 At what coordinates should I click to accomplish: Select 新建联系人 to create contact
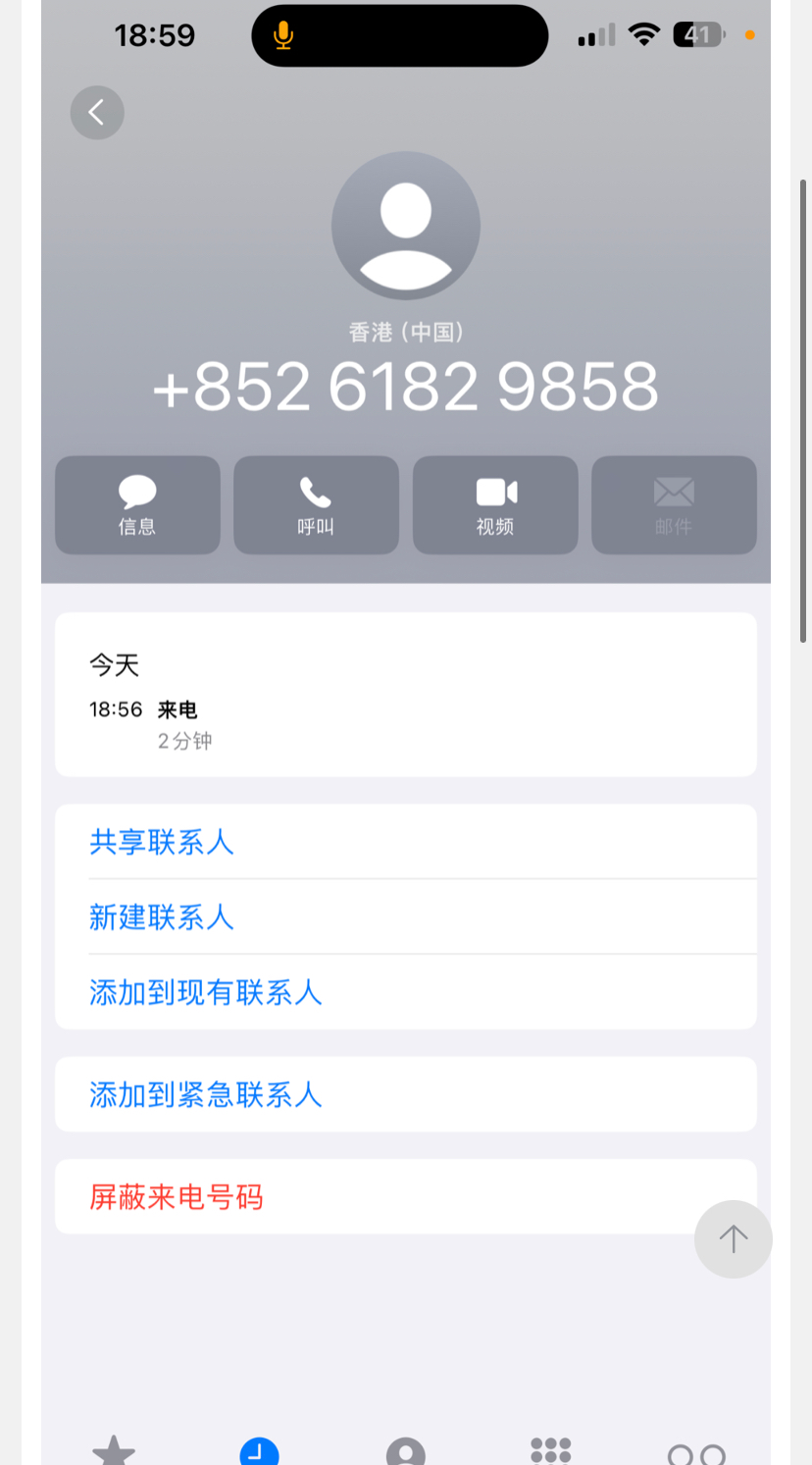click(x=162, y=917)
